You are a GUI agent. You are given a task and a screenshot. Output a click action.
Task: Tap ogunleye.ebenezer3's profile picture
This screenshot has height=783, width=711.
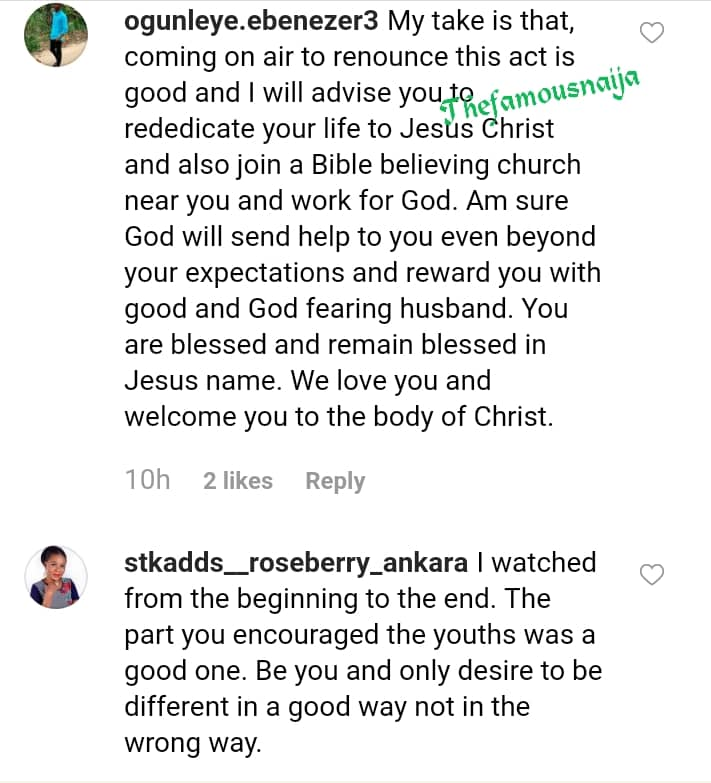pos(56,36)
